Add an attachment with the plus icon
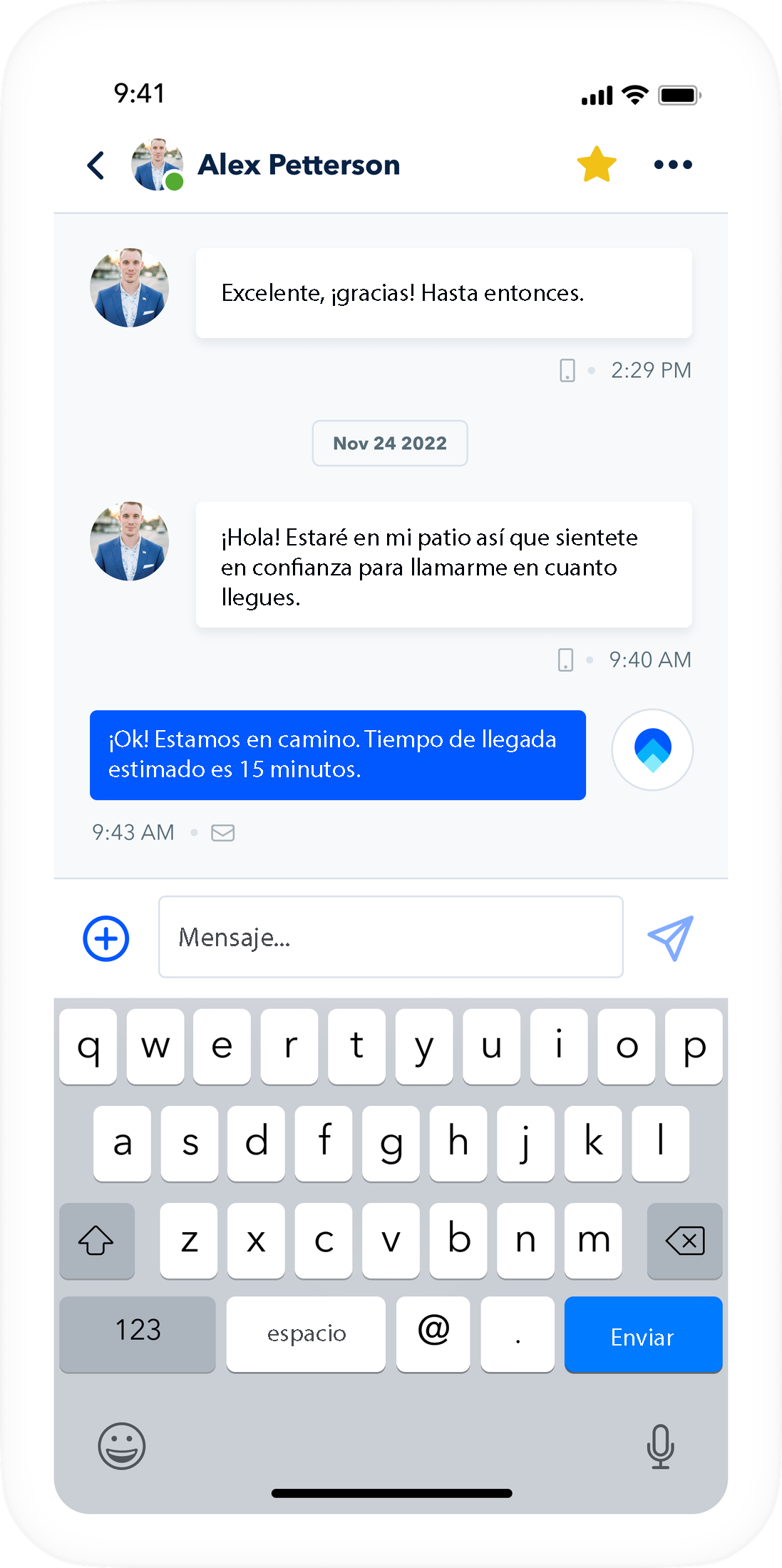The width and height of the screenshot is (782, 1568). 106,938
